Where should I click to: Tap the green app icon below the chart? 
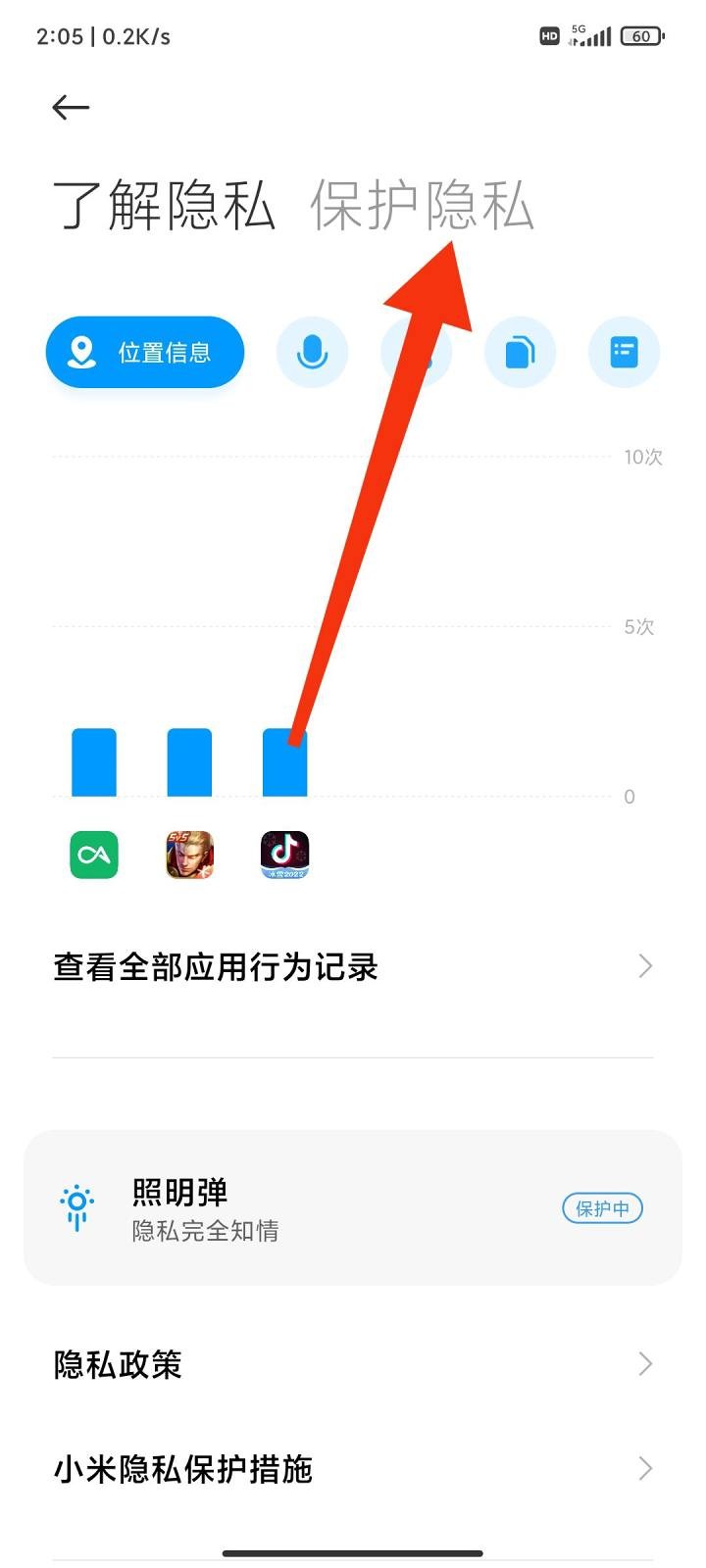click(94, 855)
